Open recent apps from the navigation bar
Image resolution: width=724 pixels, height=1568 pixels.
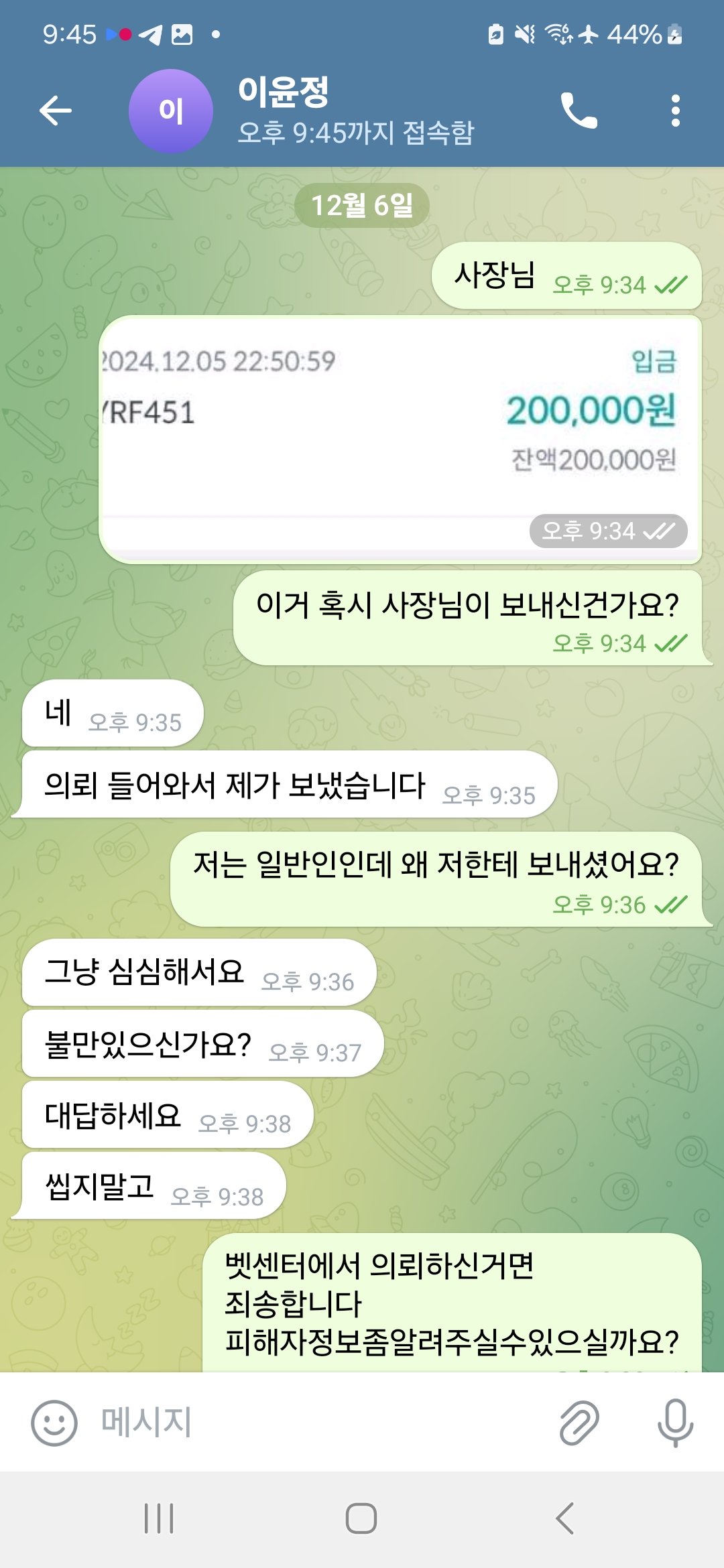(x=159, y=1518)
